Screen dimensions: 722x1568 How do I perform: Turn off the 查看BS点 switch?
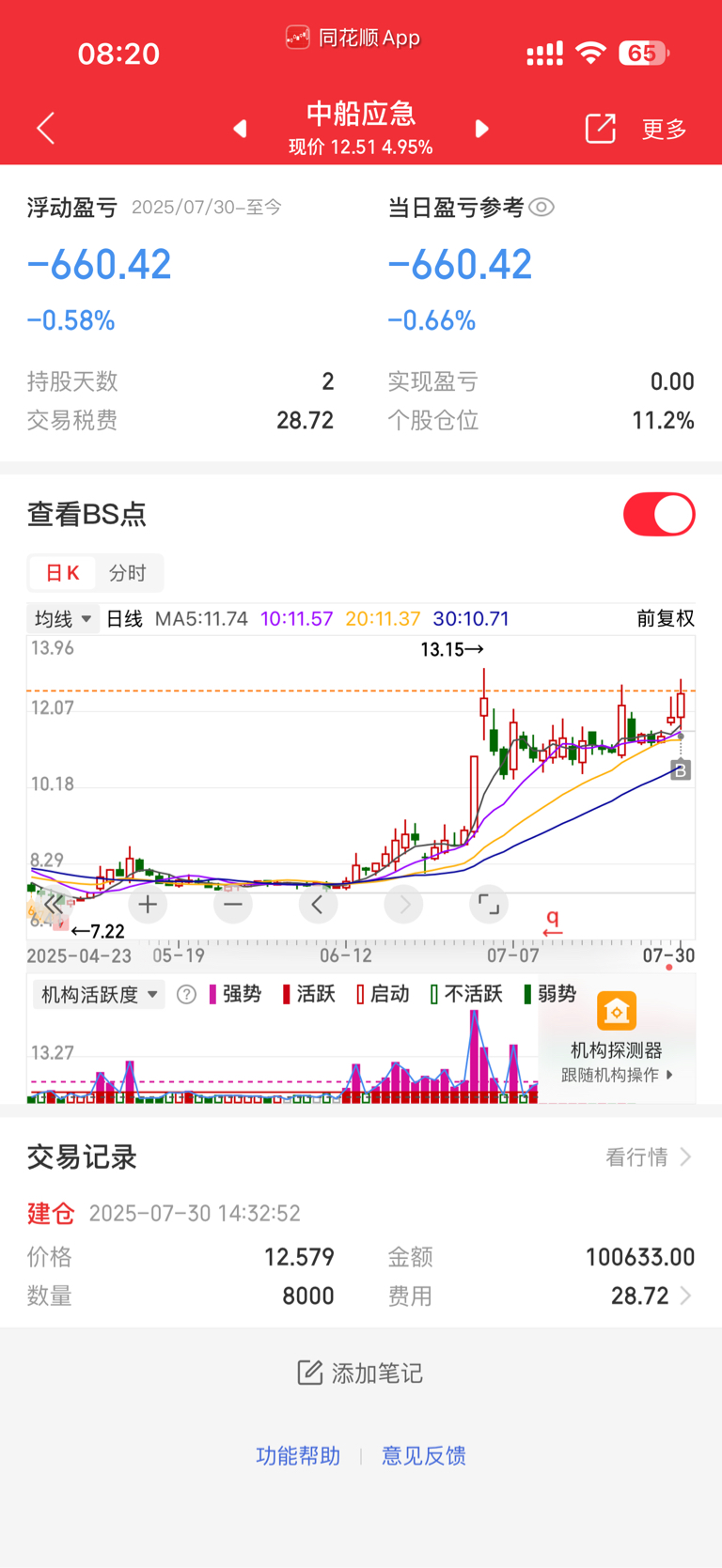tap(658, 515)
